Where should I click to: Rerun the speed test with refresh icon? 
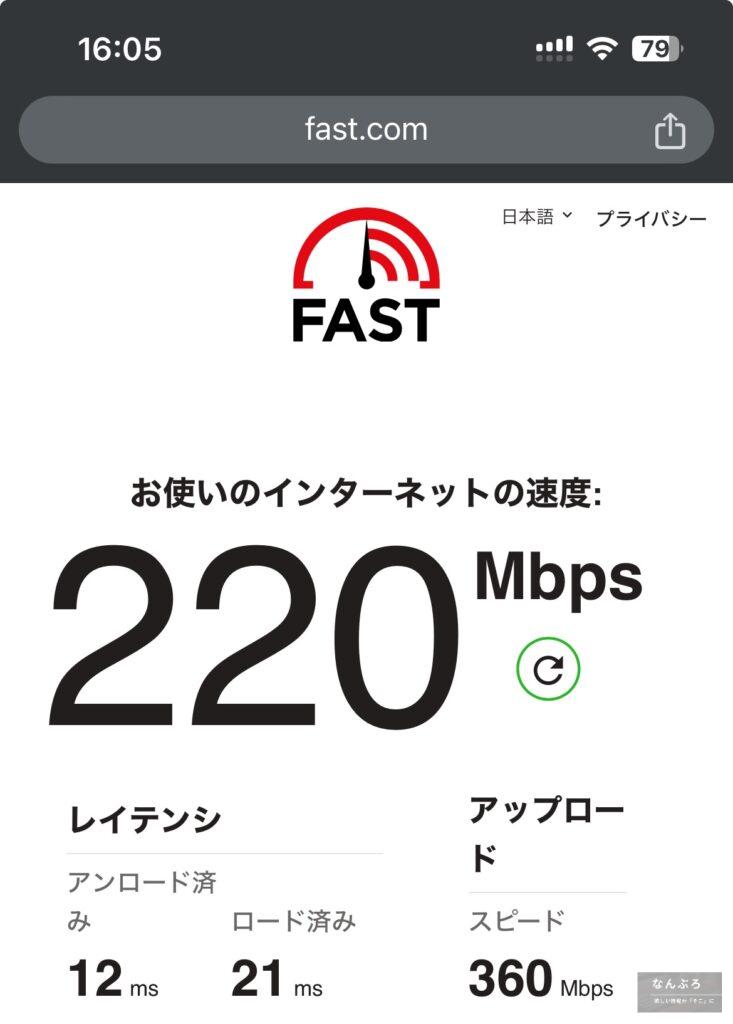click(548, 669)
